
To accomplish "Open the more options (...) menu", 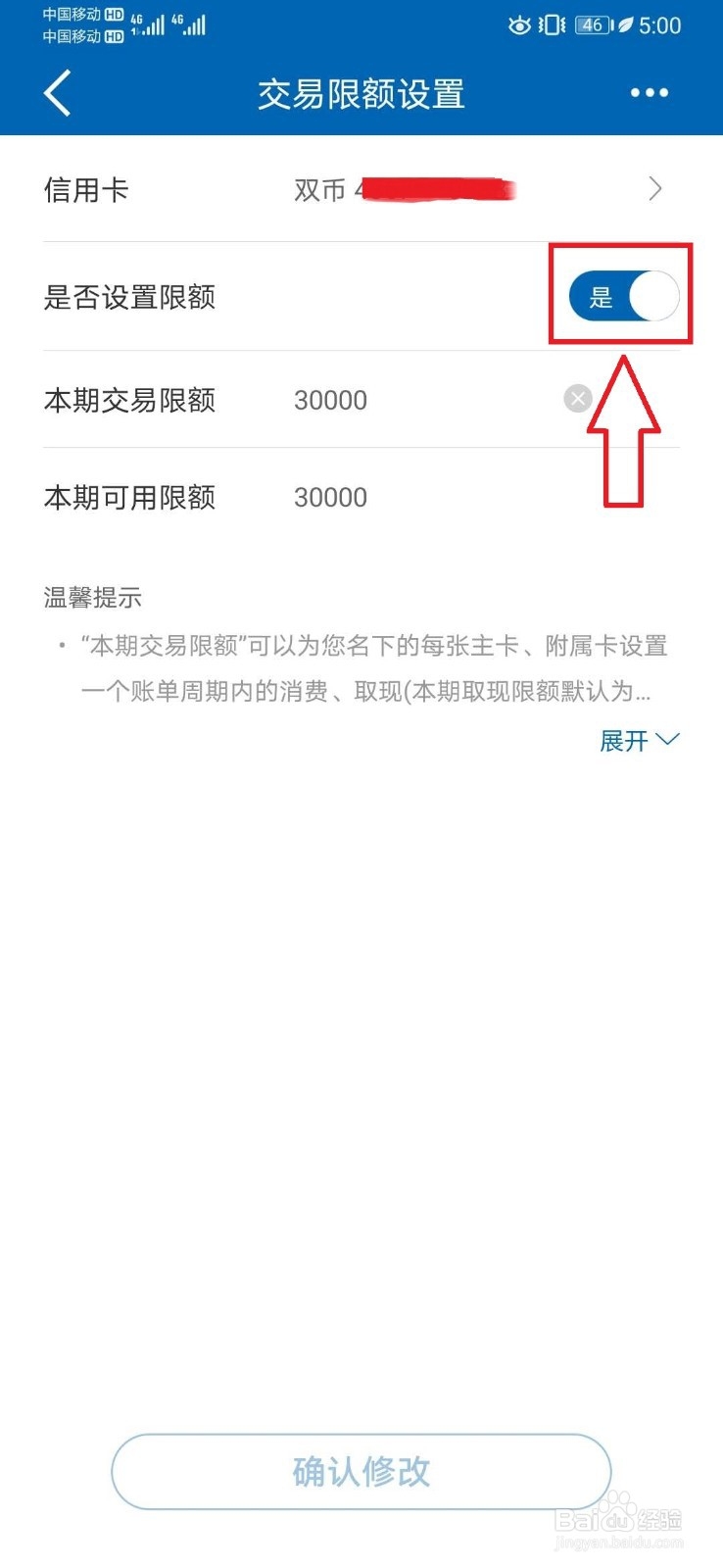I will tap(650, 93).
